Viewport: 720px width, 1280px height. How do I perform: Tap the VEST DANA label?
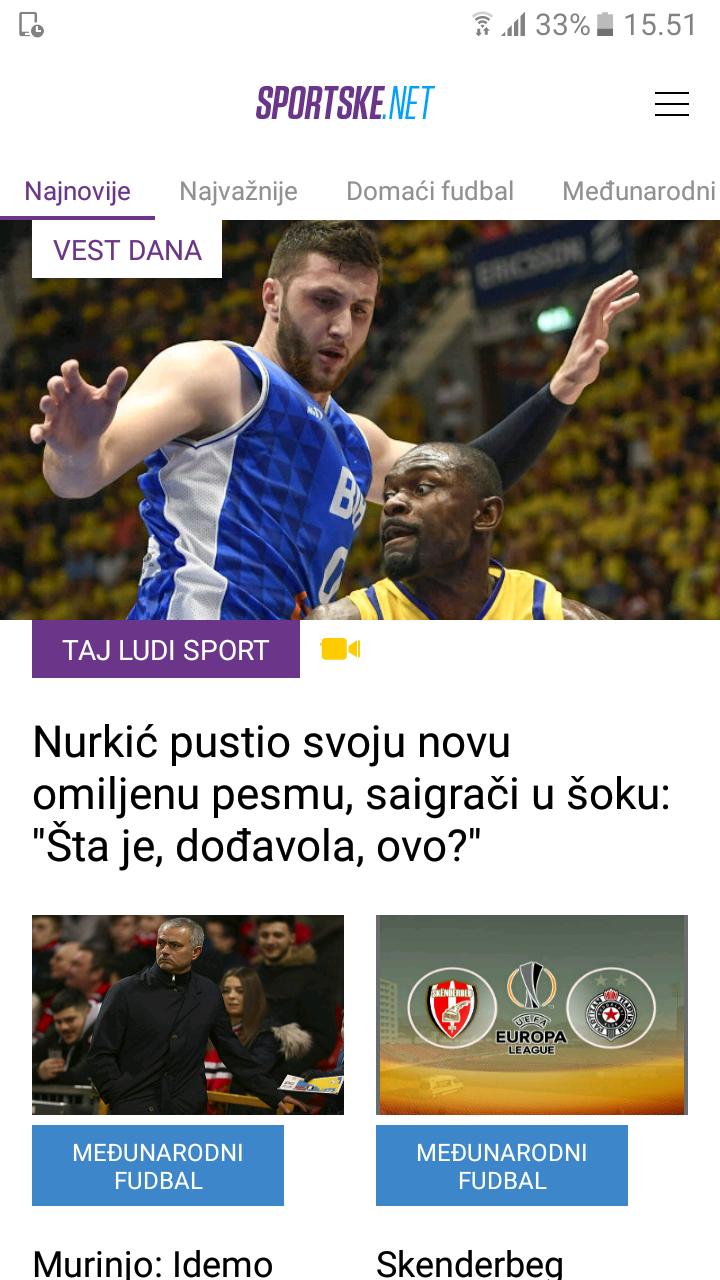(x=126, y=250)
